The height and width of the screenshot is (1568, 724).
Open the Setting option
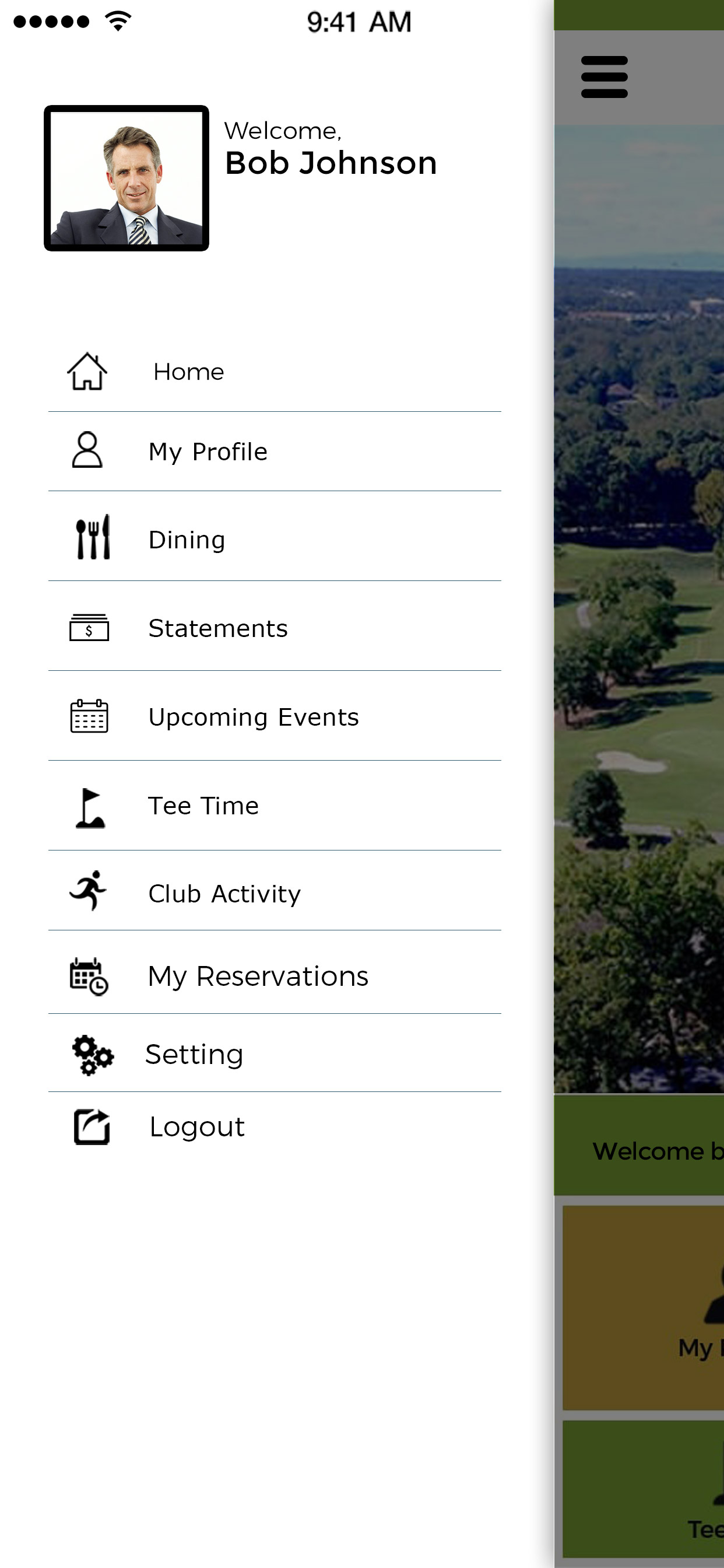(275, 1053)
